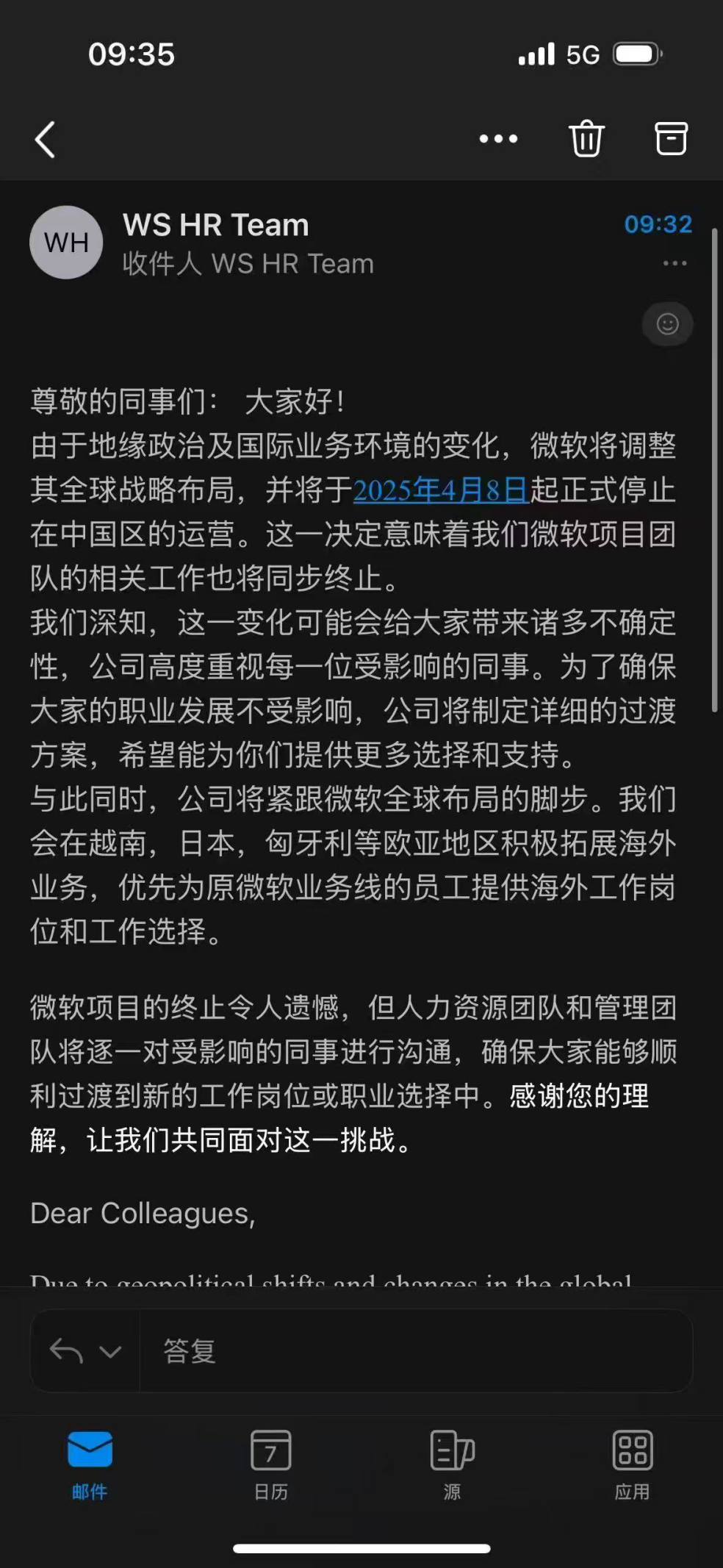
Task: Expand the reply type dropdown chevron
Action: [x=110, y=1351]
